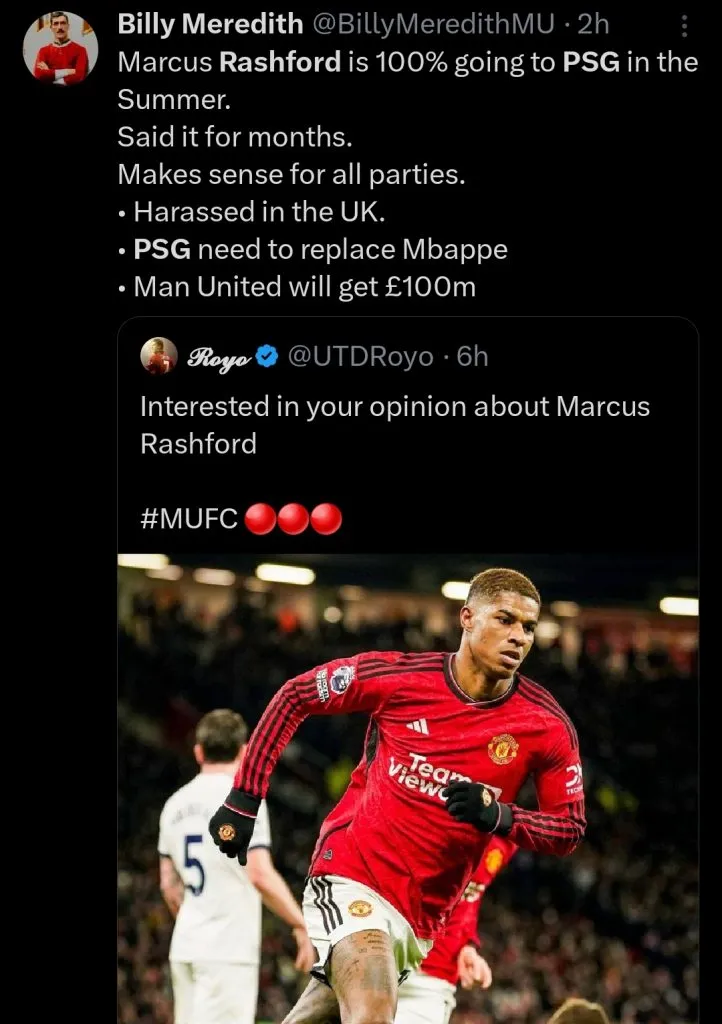This screenshot has width=722, height=1024.
Task: Open the tweet's three-dot overflow menu
Action: (x=685, y=25)
